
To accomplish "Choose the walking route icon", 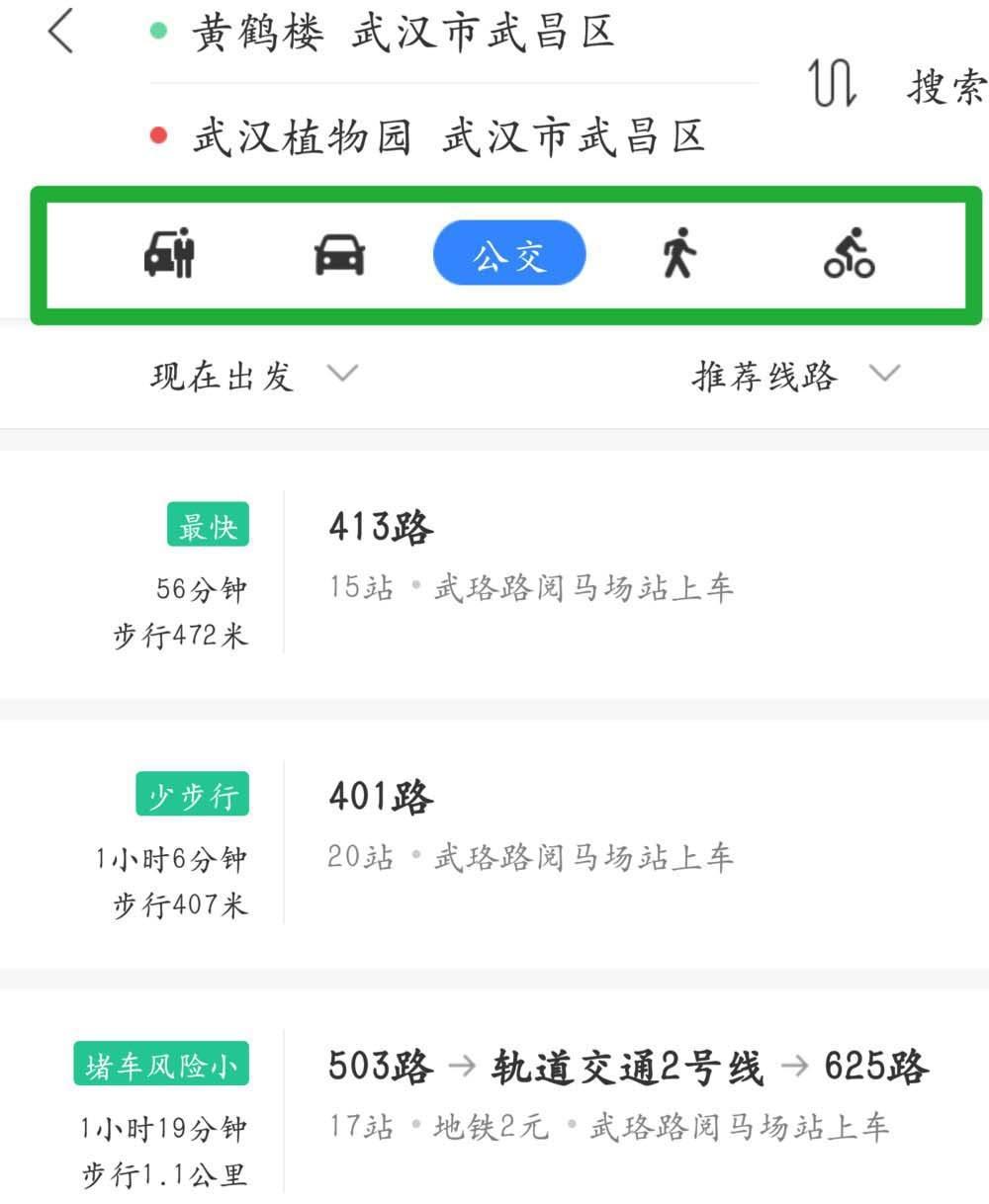I will pos(677,253).
